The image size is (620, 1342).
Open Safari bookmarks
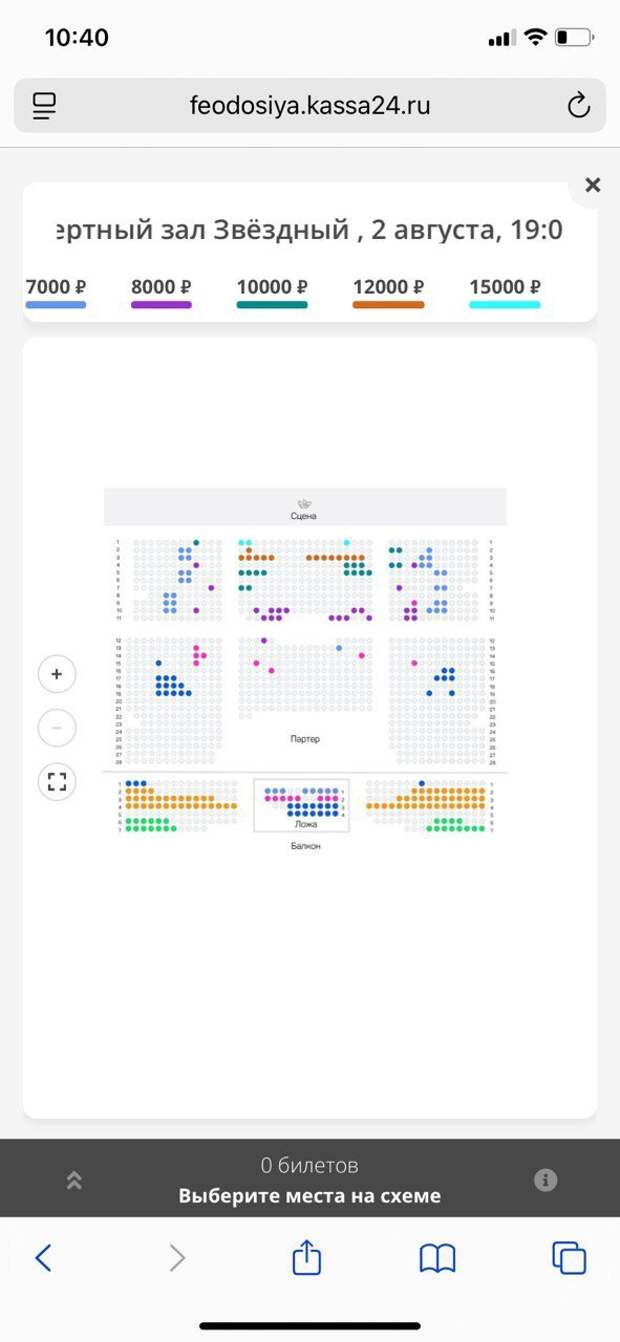(437, 1258)
